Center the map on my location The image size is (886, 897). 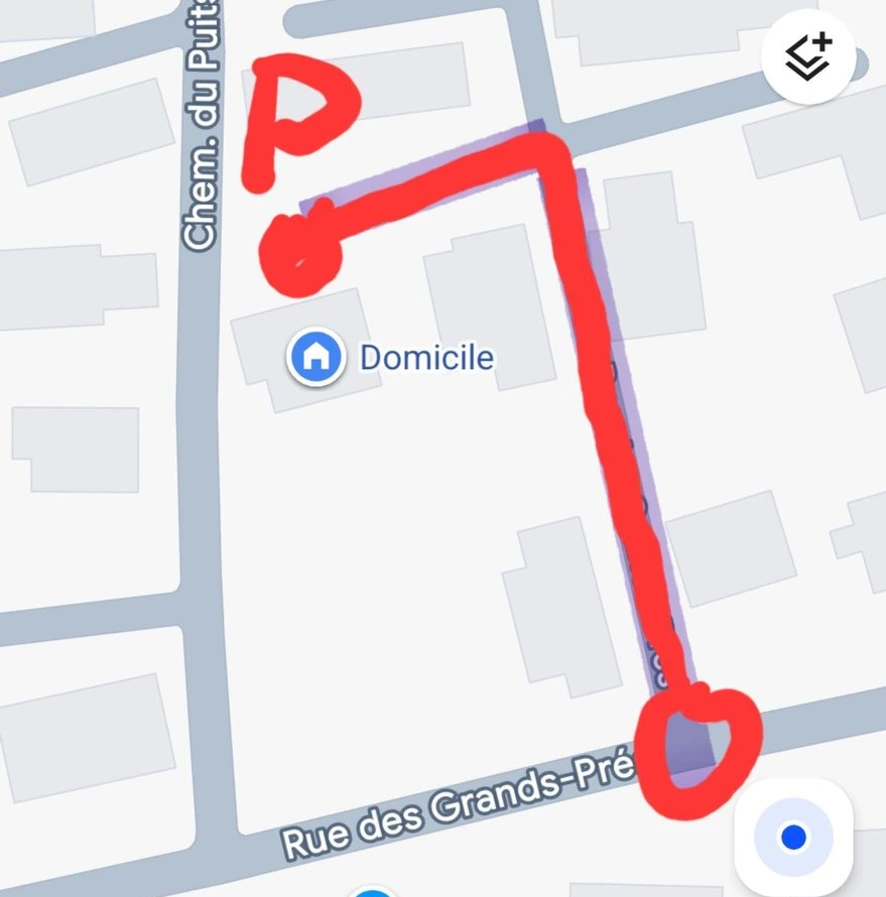[x=793, y=836]
